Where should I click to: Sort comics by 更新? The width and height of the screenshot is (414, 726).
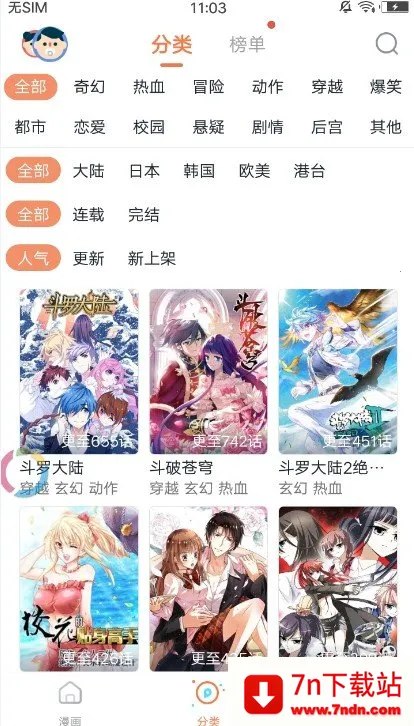point(88,258)
